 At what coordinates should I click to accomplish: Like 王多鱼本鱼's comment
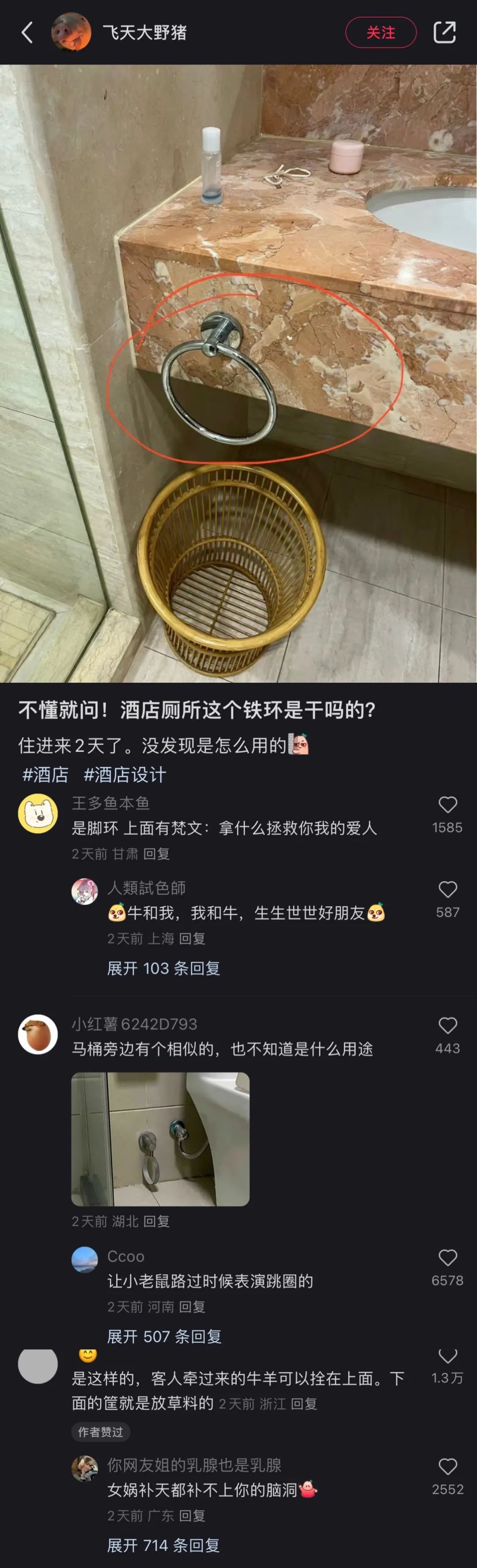[447, 805]
